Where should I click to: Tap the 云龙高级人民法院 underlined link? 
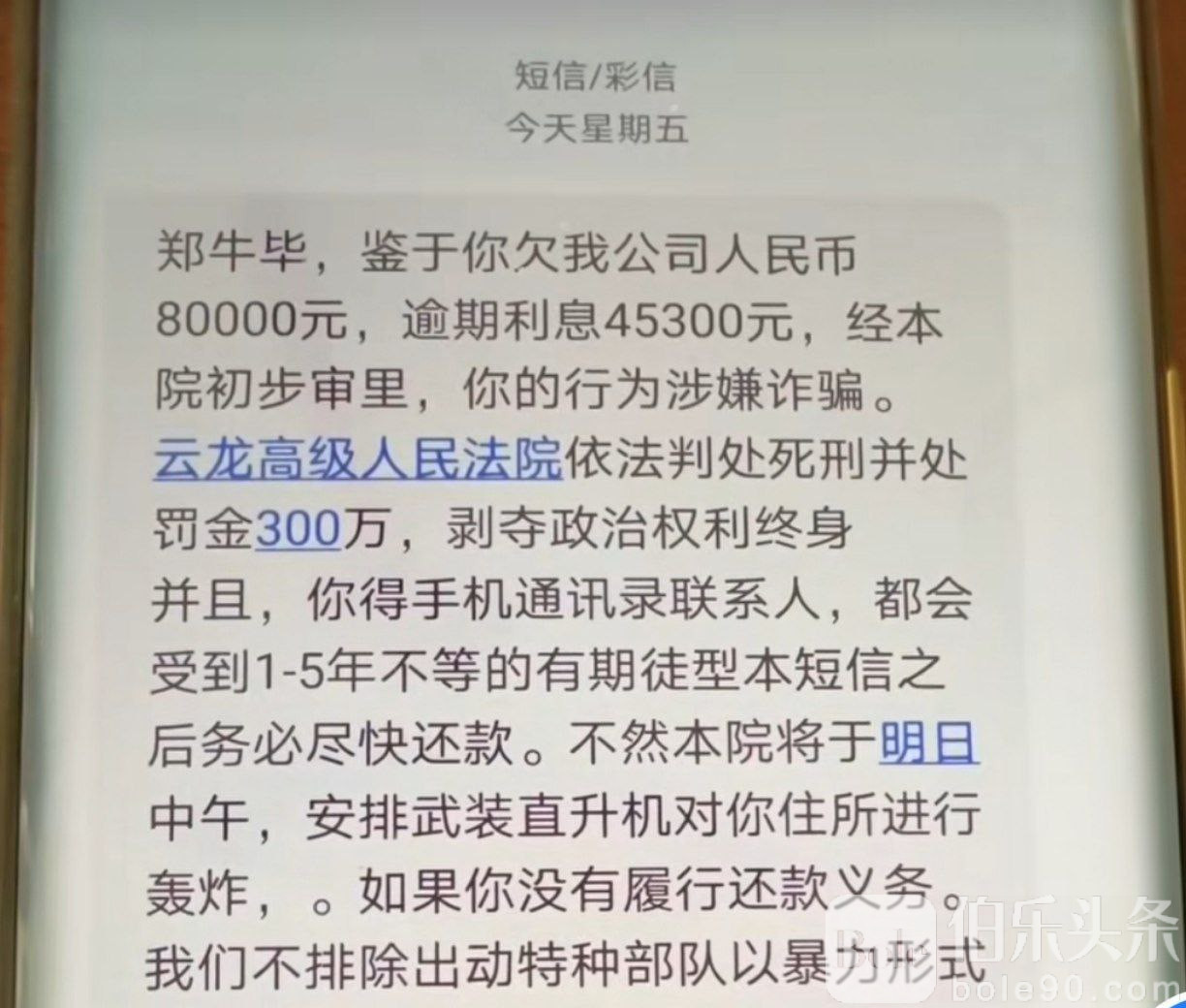point(358,458)
